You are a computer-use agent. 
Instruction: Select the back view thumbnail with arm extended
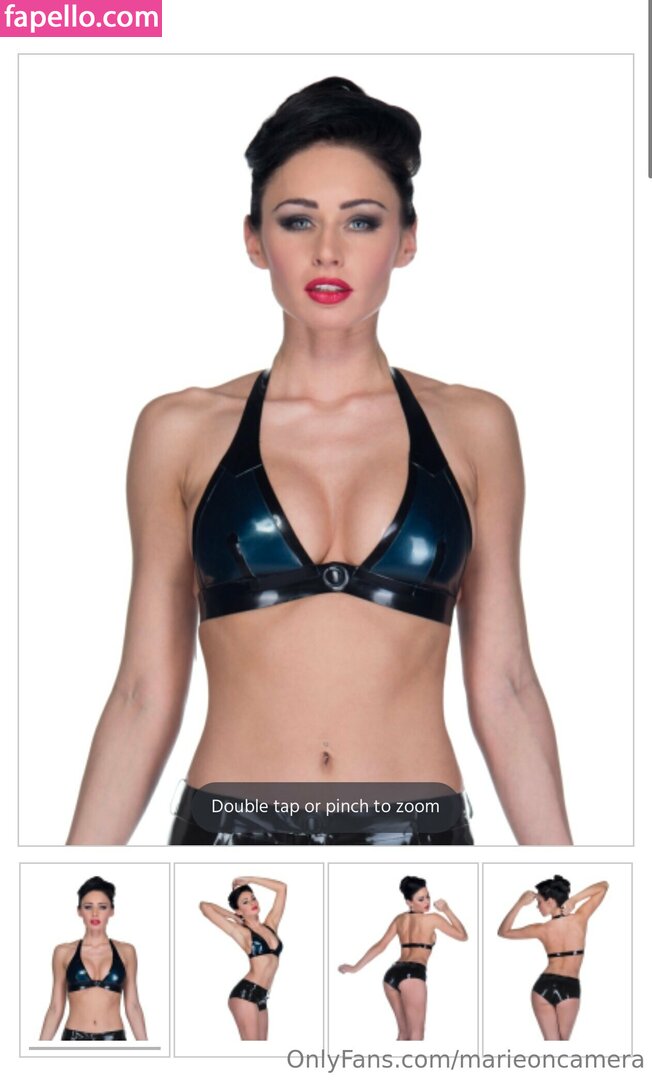(x=403, y=958)
